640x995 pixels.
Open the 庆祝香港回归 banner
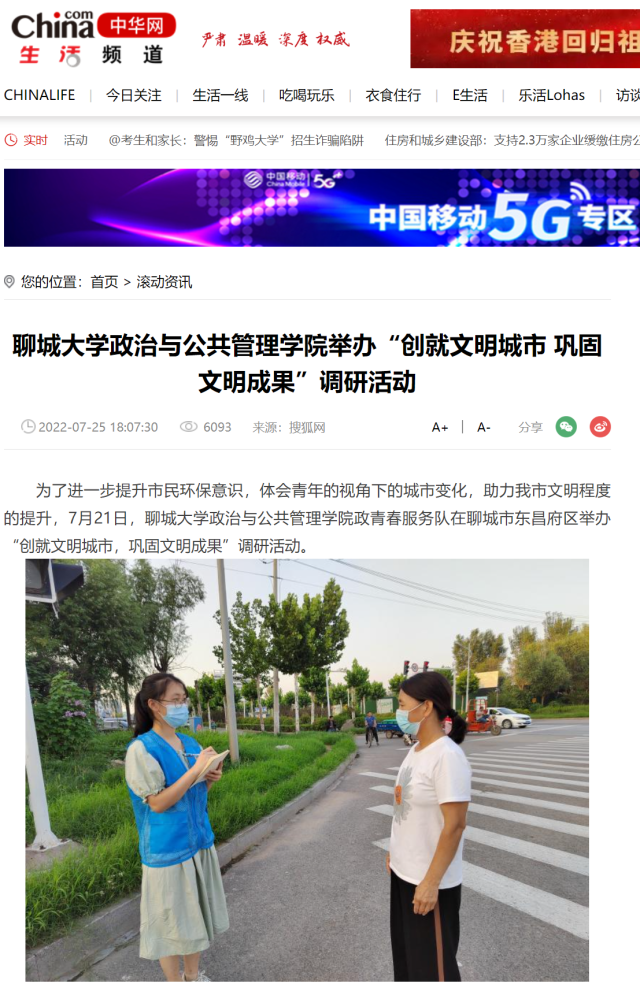525,40
